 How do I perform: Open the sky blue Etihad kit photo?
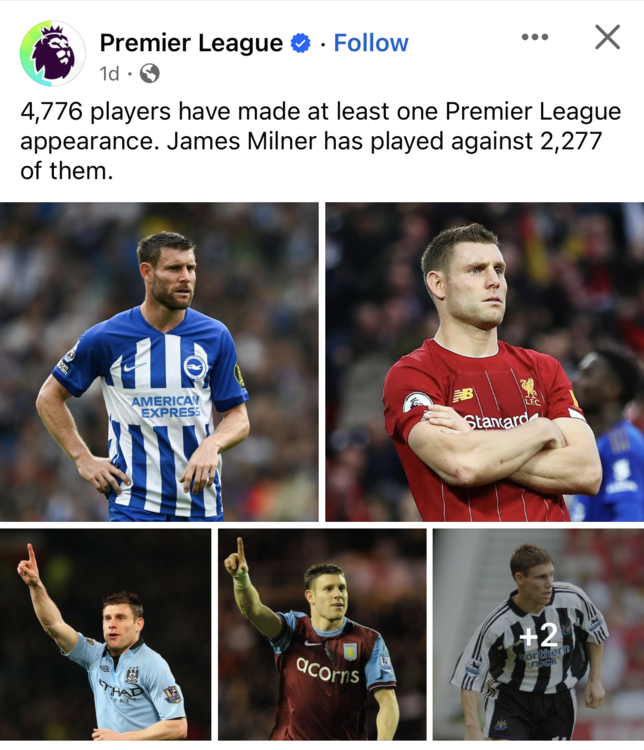pos(105,635)
